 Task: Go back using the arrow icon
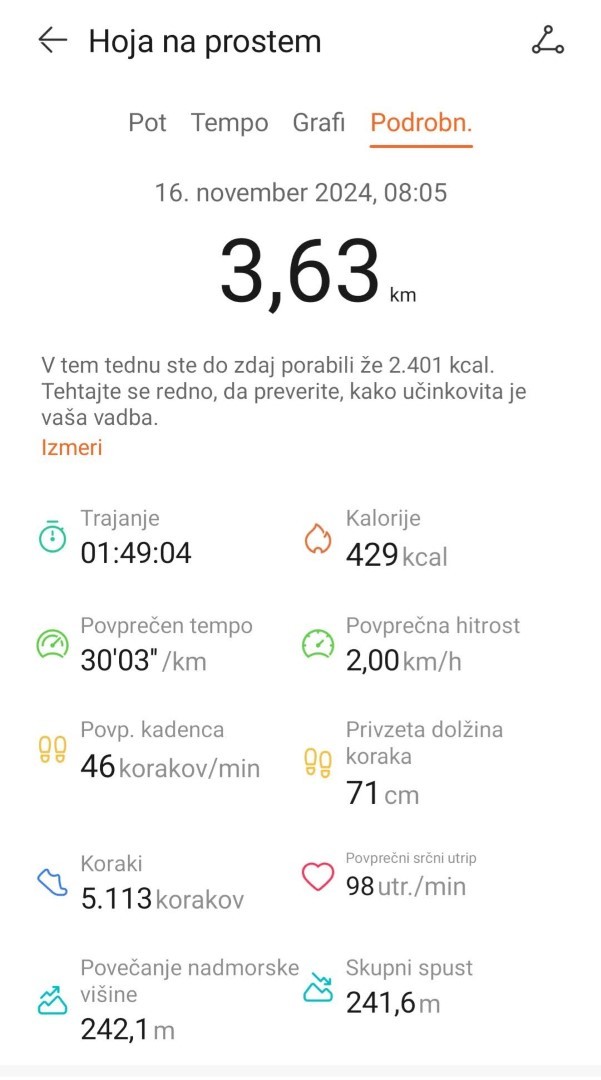52,41
